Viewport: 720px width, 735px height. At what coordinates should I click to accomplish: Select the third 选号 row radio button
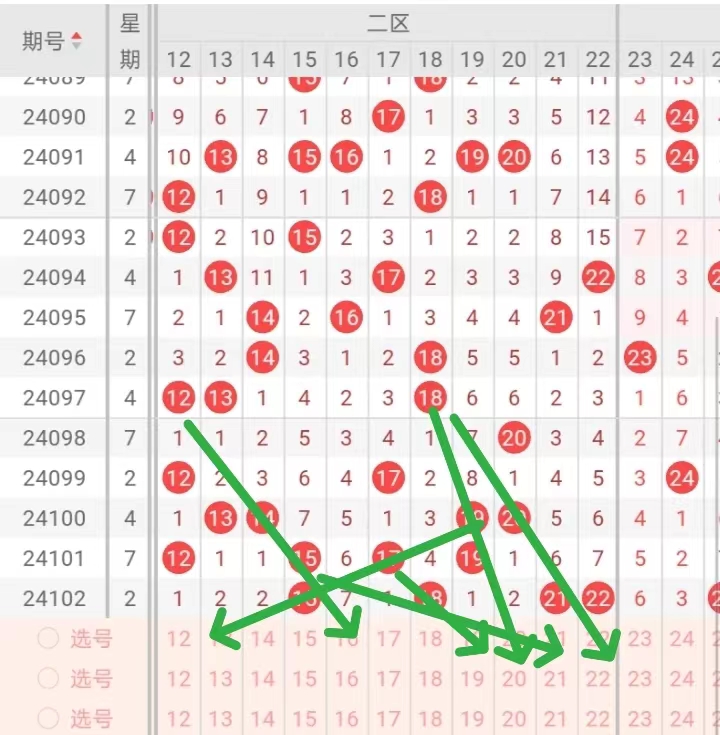point(48,718)
